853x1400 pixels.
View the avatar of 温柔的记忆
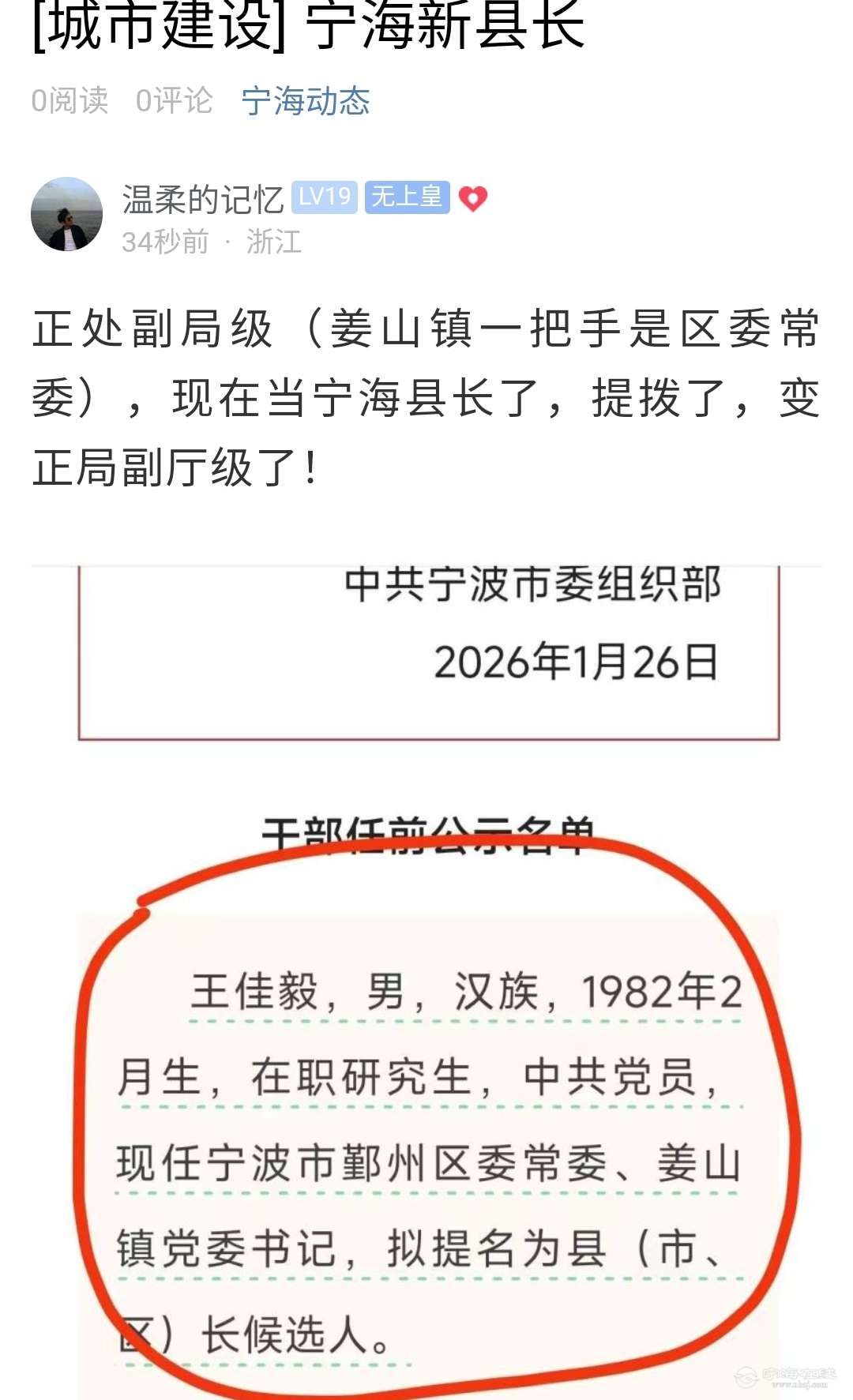pyautogui.click(x=67, y=213)
